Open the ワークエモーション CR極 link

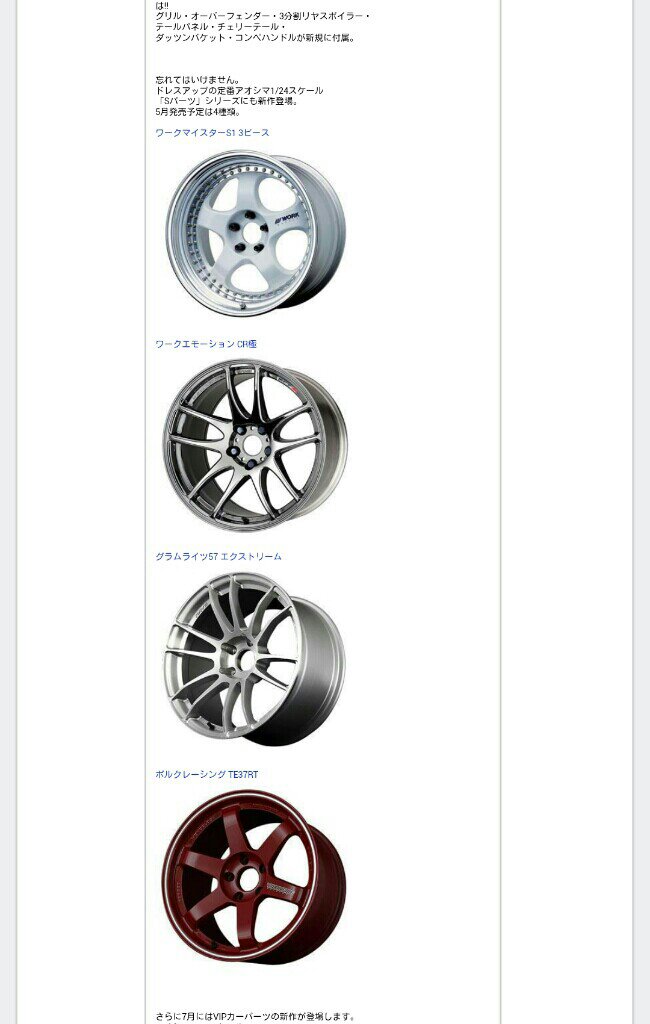pos(206,344)
